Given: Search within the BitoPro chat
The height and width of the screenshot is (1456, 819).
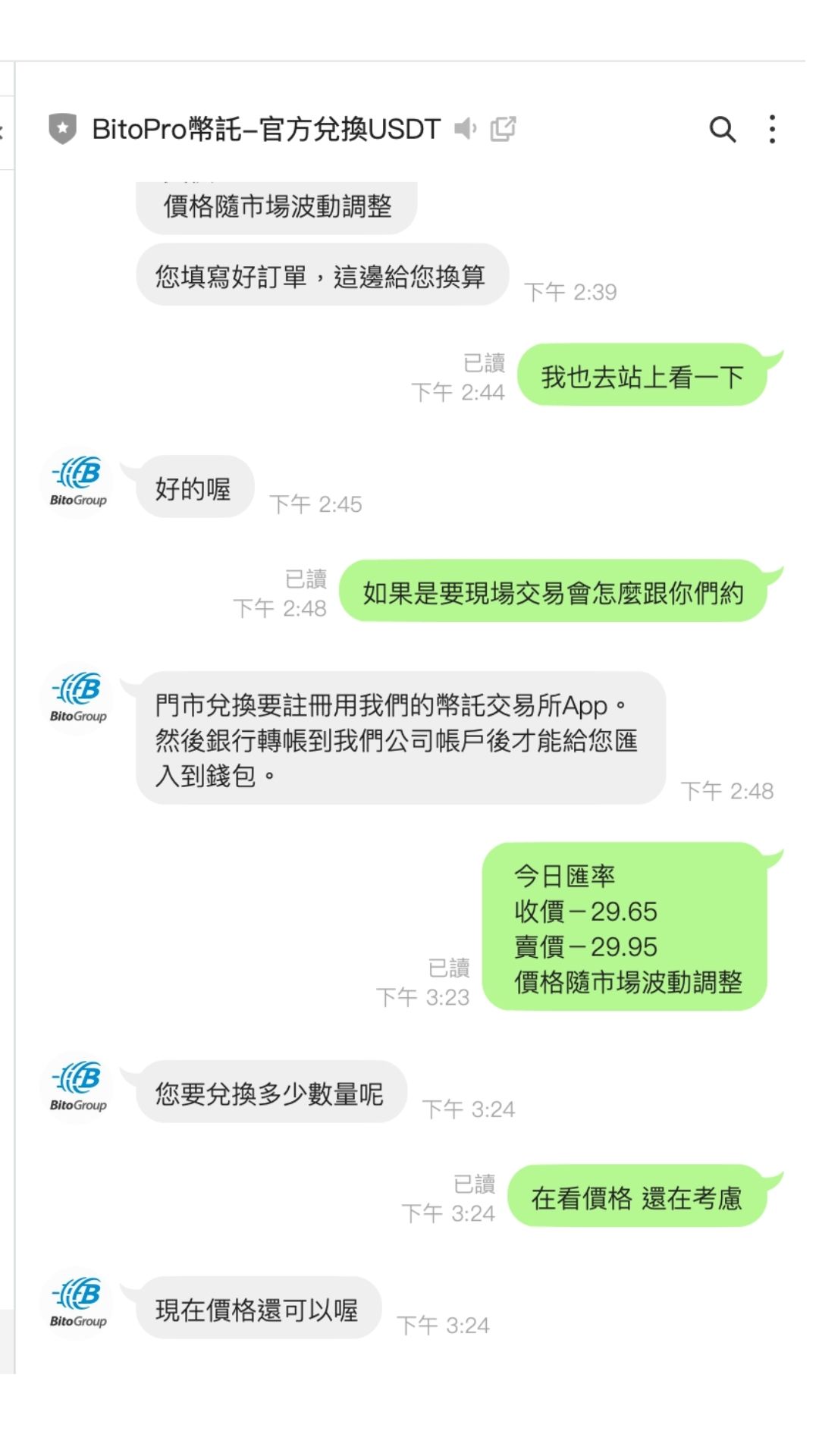Looking at the screenshot, I should tap(722, 130).
